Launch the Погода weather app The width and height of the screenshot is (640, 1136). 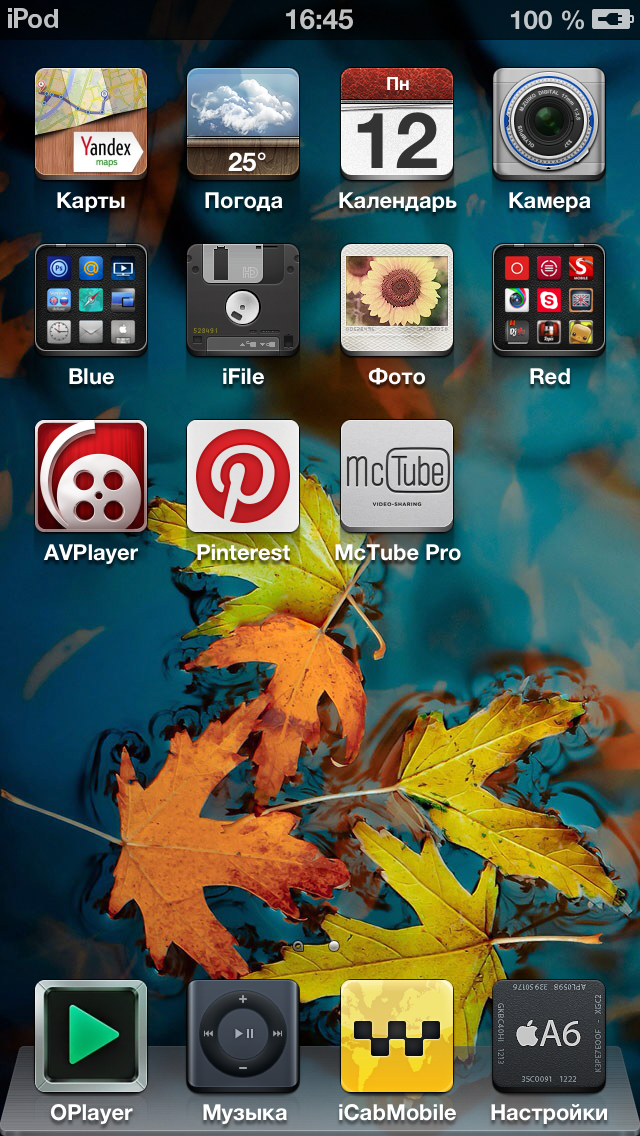243,123
